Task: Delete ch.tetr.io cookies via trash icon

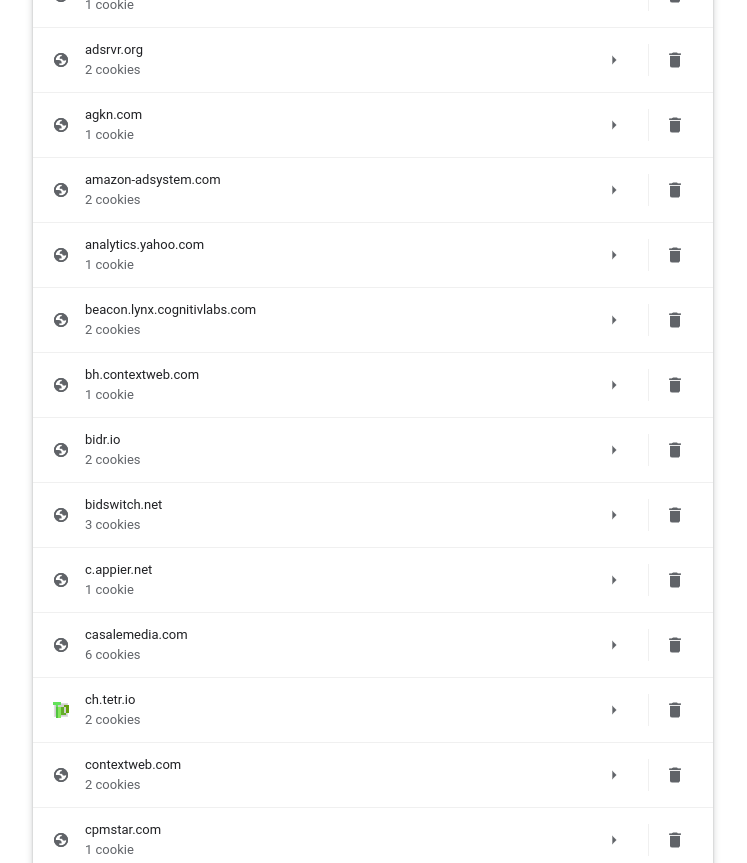Action: coord(675,710)
